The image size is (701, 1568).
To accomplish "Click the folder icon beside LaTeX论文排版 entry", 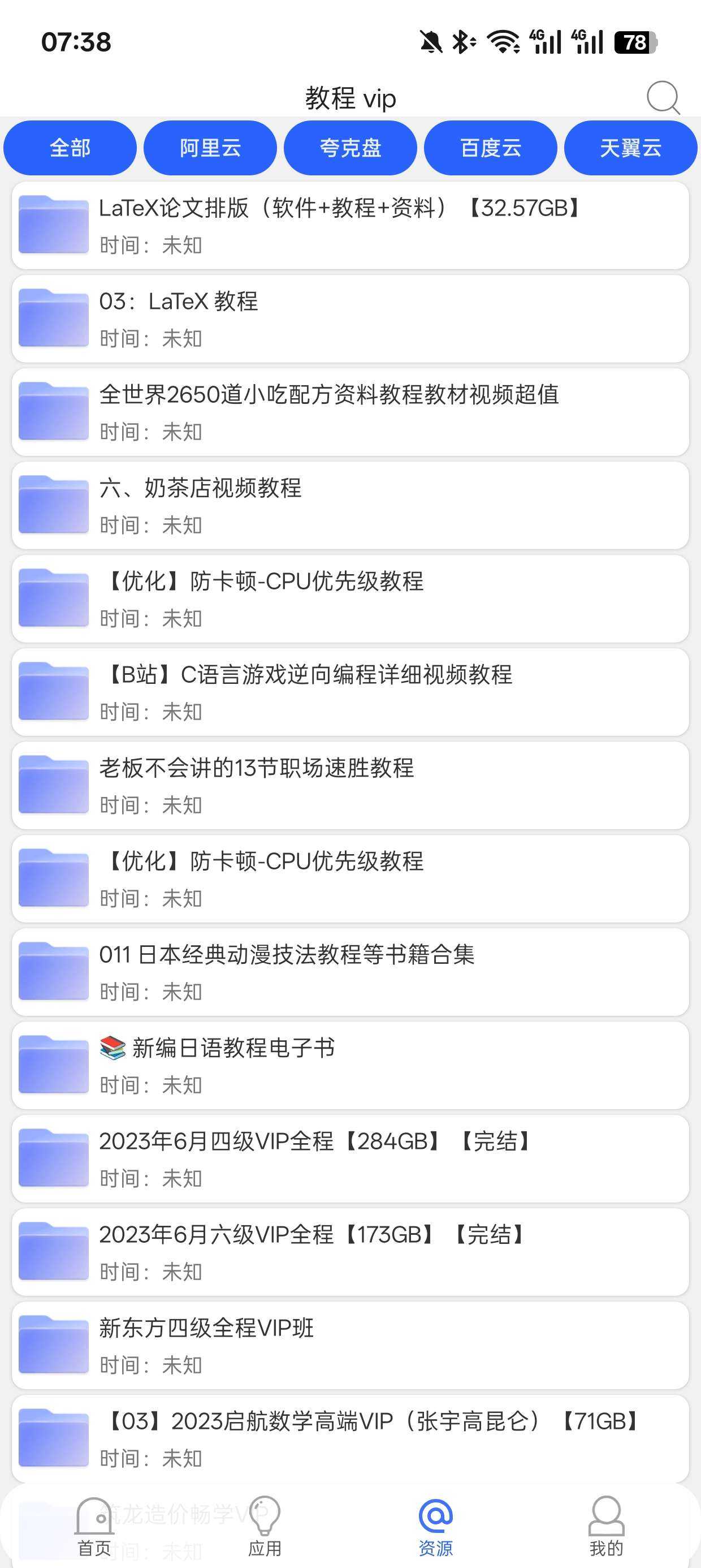I will pyautogui.click(x=53, y=224).
